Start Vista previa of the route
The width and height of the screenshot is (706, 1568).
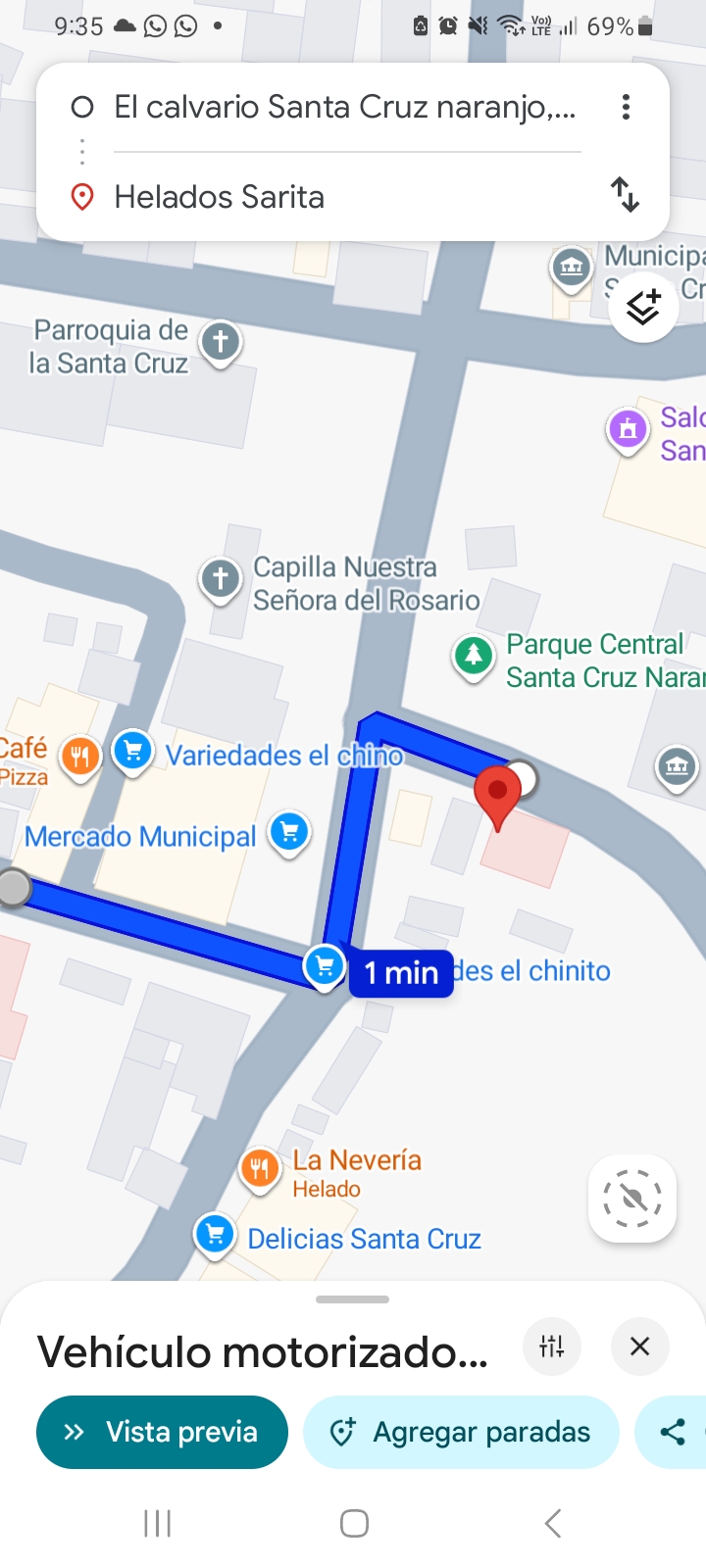coord(162,1432)
